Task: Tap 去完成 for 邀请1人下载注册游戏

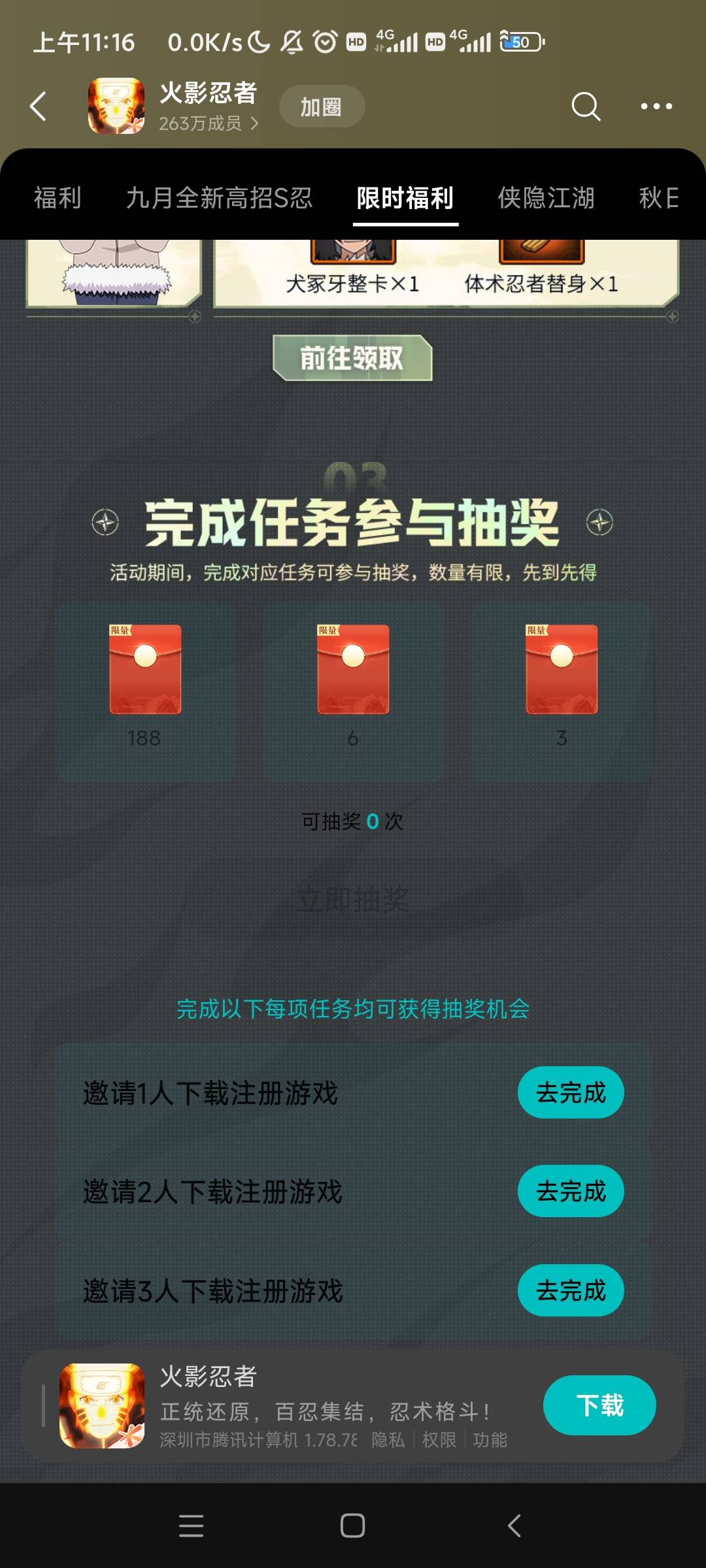Action: [571, 1092]
